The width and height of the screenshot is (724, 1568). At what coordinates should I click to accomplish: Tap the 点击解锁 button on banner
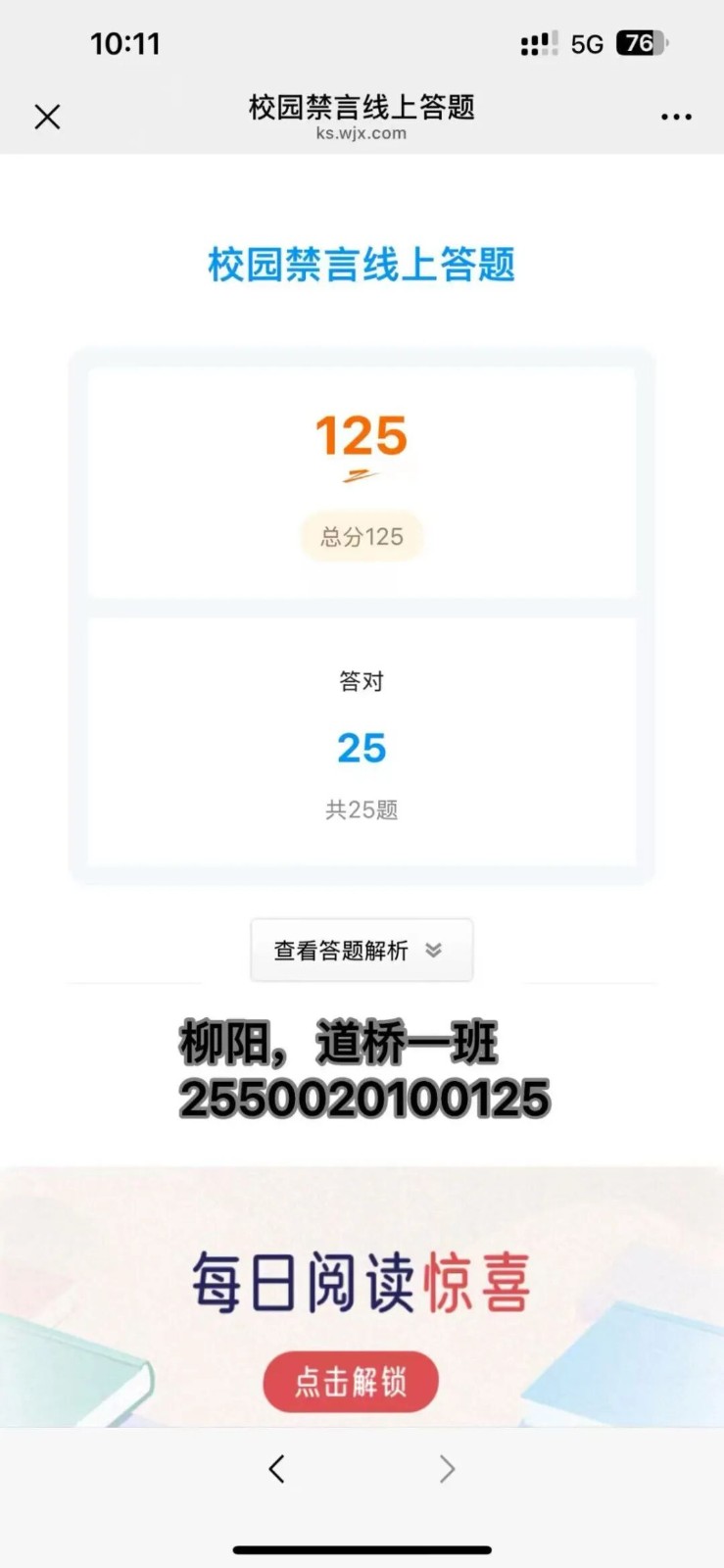[350, 1382]
